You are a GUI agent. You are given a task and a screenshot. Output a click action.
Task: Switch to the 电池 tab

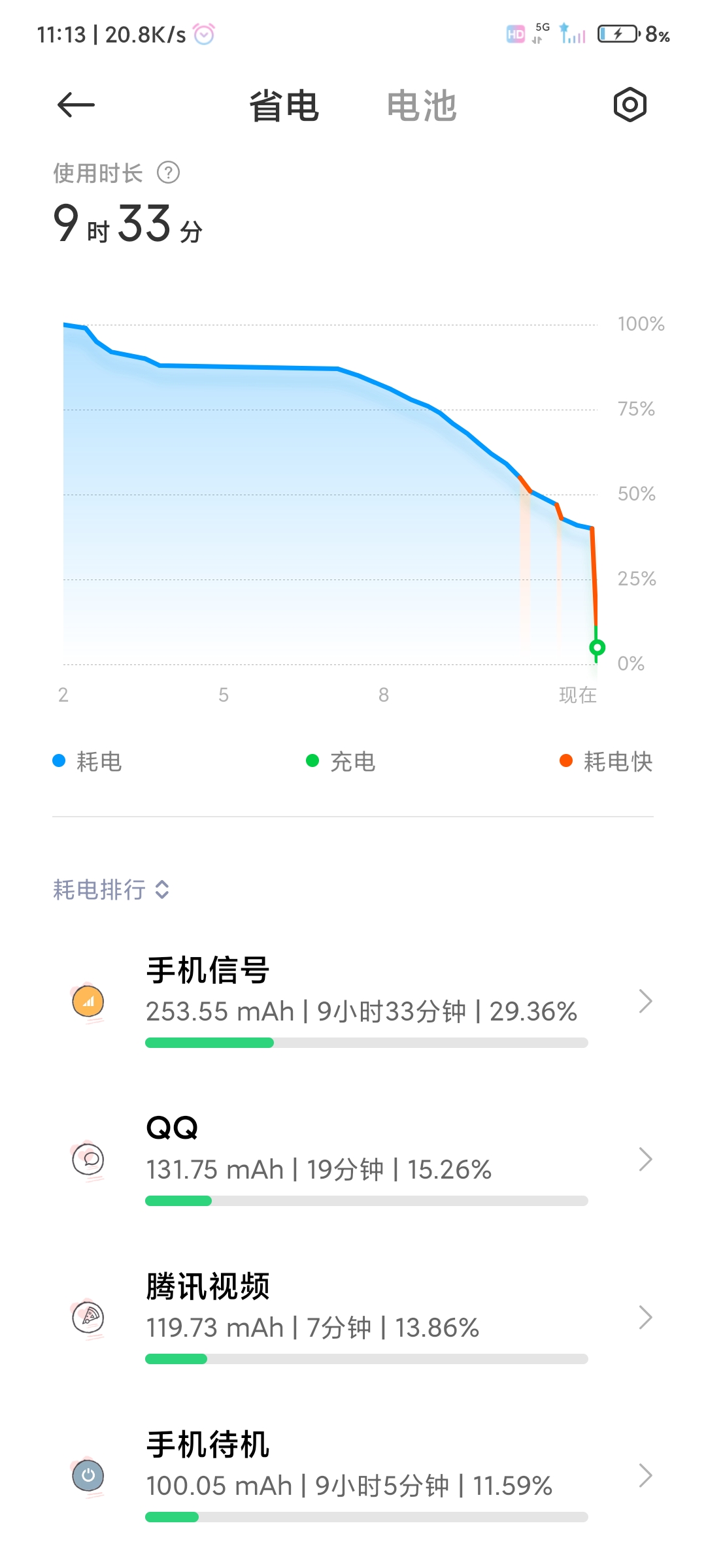(x=422, y=106)
